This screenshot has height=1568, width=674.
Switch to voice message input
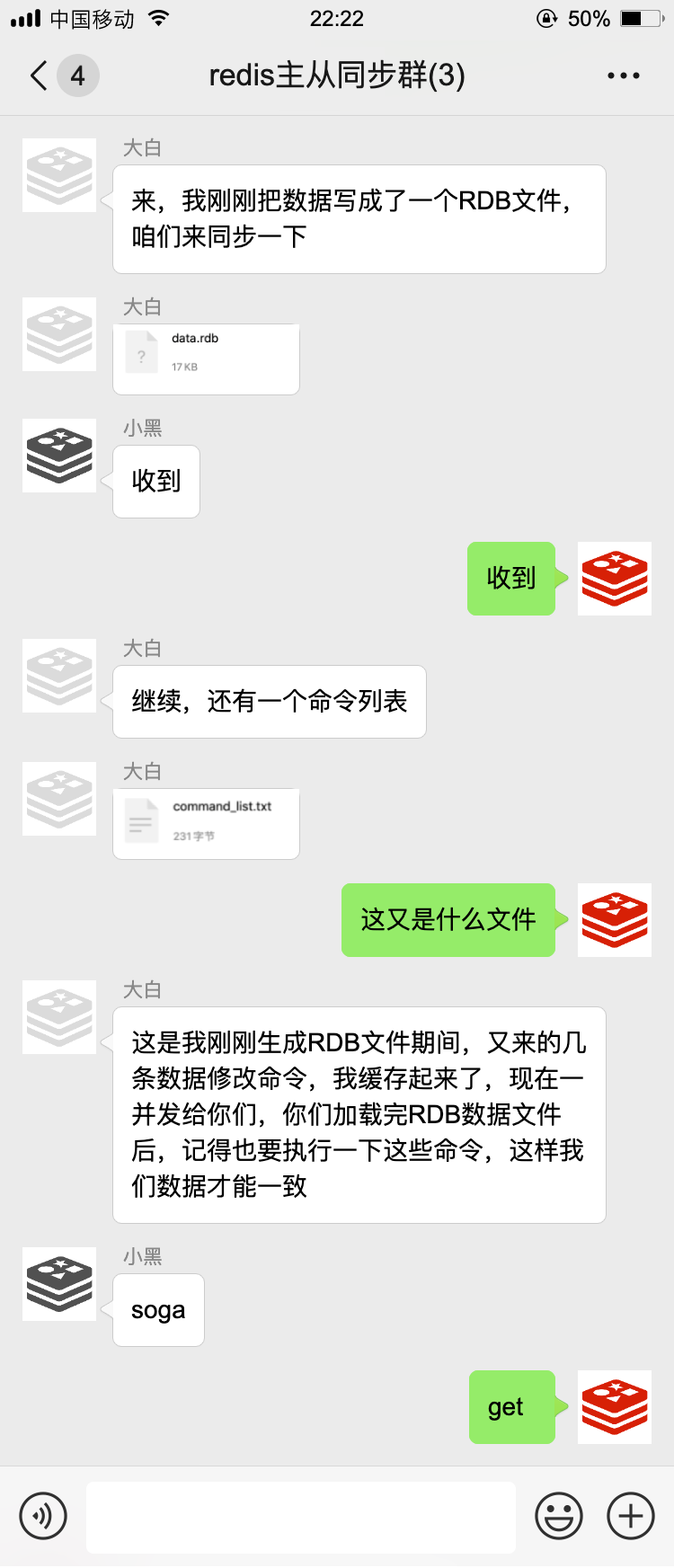pyautogui.click(x=42, y=1516)
